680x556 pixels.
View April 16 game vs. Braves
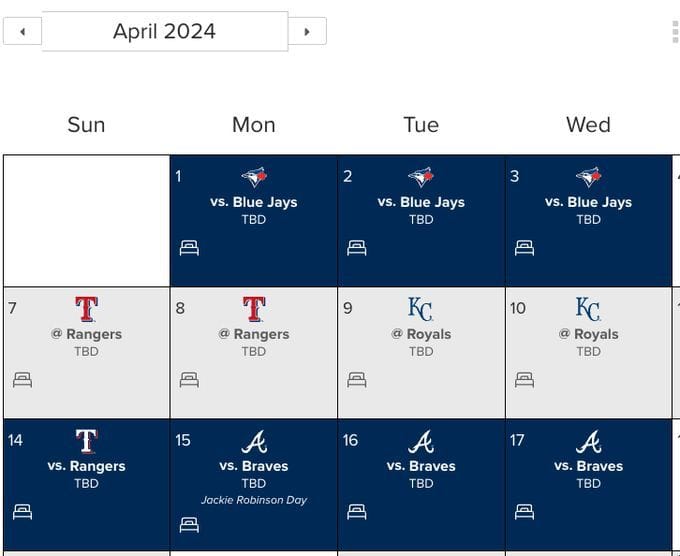[x=421, y=466]
